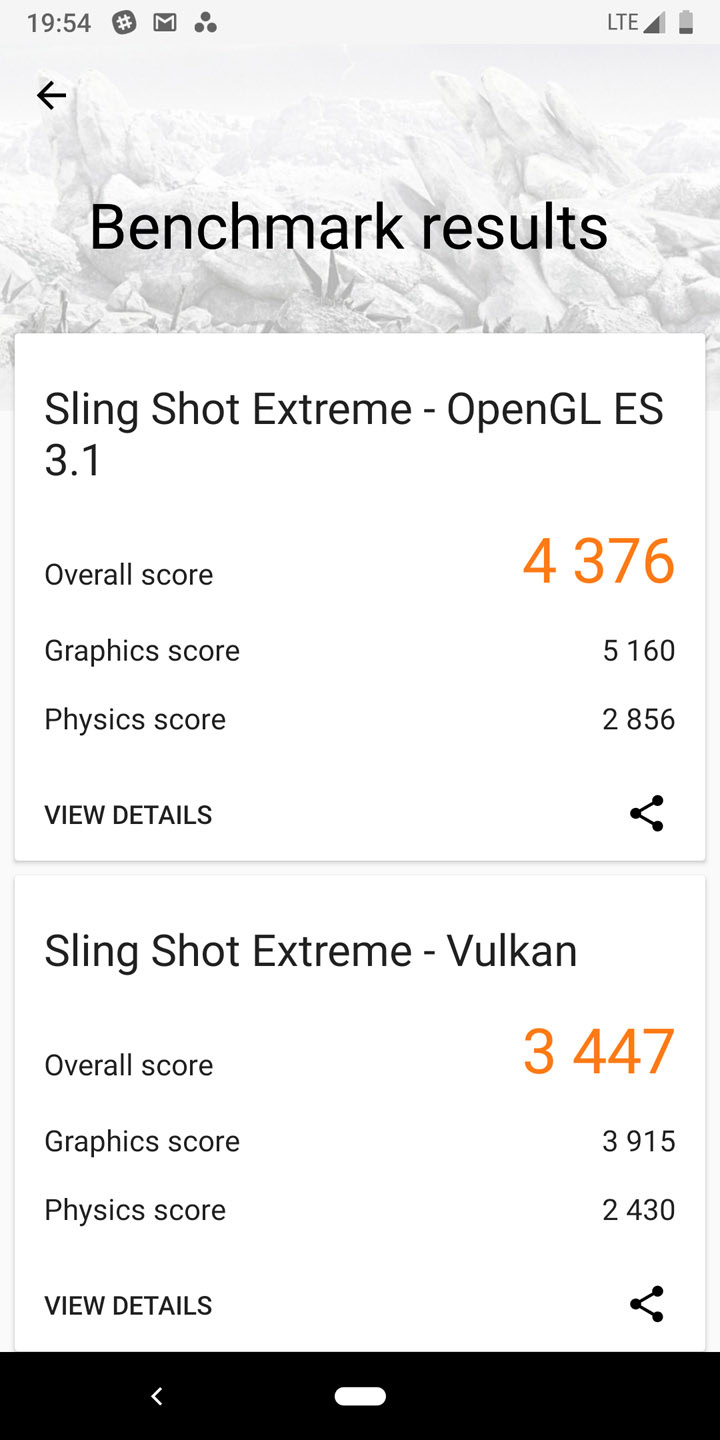This screenshot has width=720, height=1440.
Task: View details for the OpenGL ES 3.1 result
Action: point(128,815)
